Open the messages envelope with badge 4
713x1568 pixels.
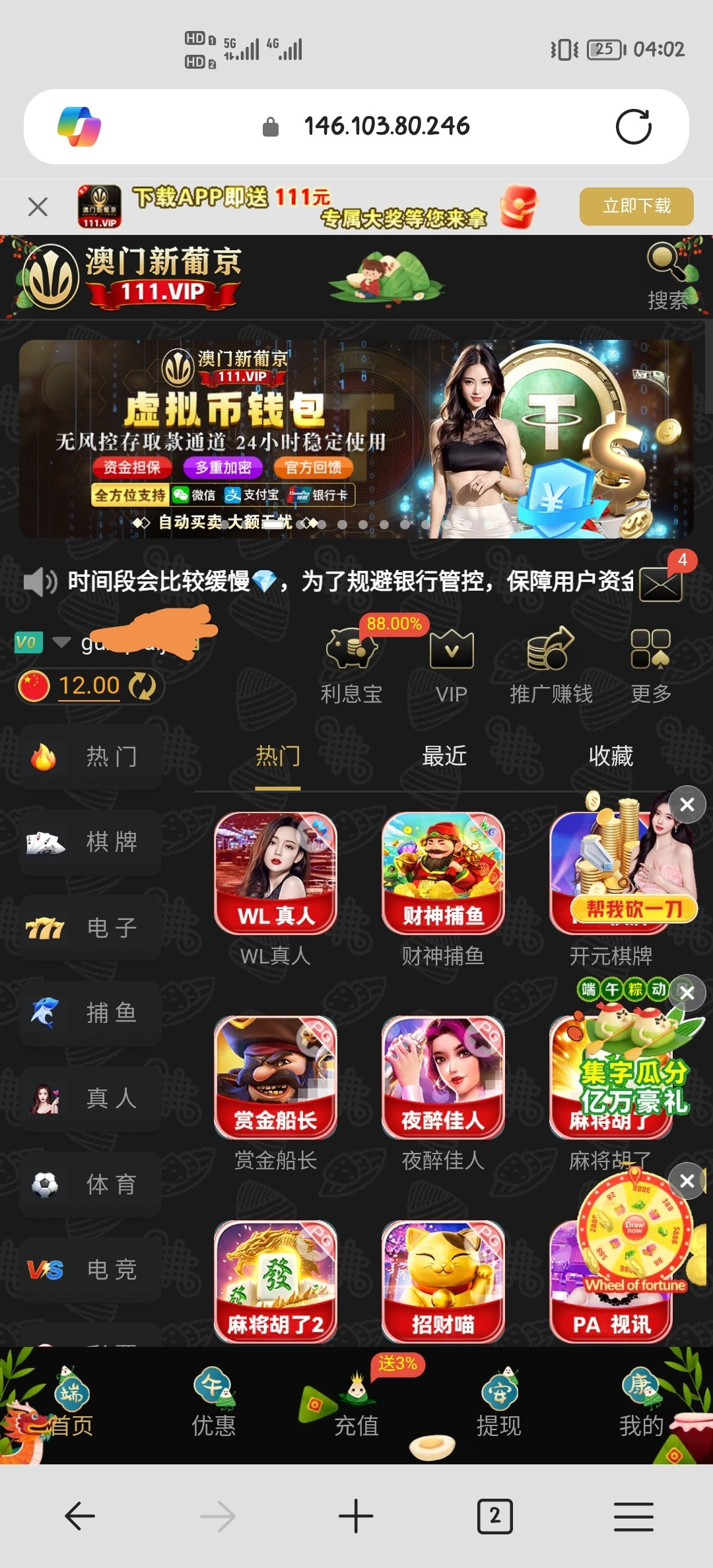point(661,583)
